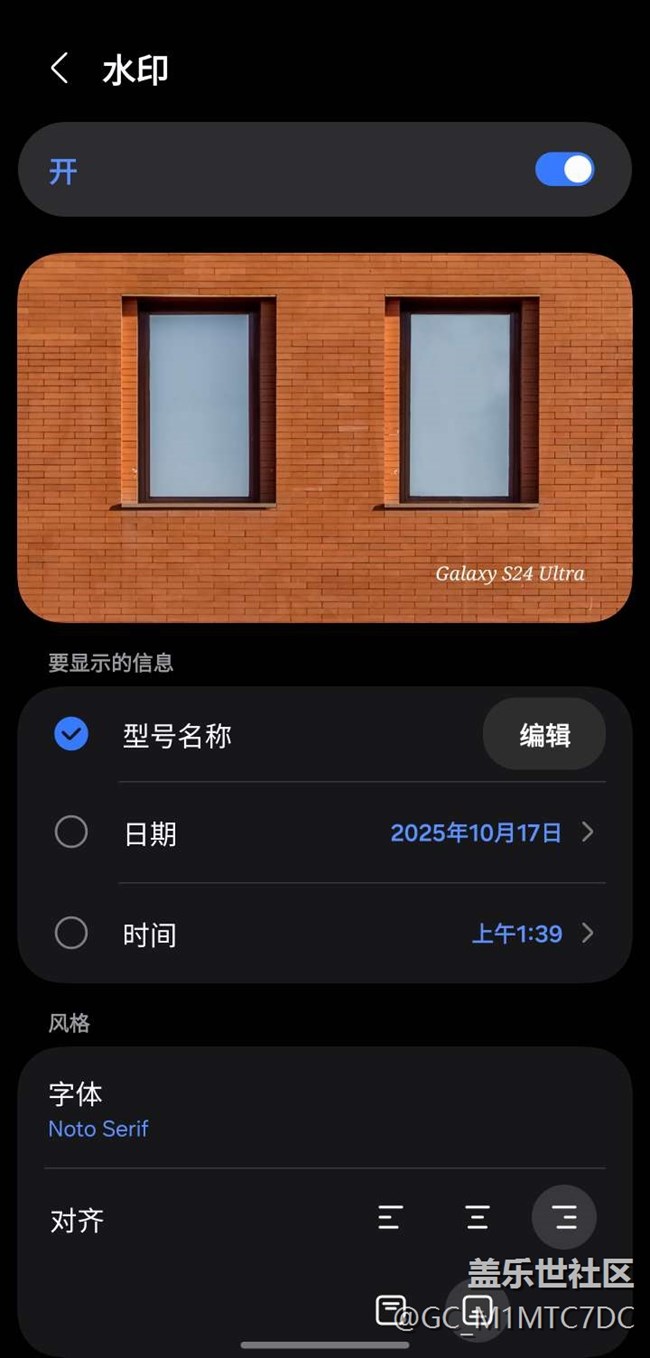
Task: Go back from the 水印 screen
Action: tap(59, 70)
